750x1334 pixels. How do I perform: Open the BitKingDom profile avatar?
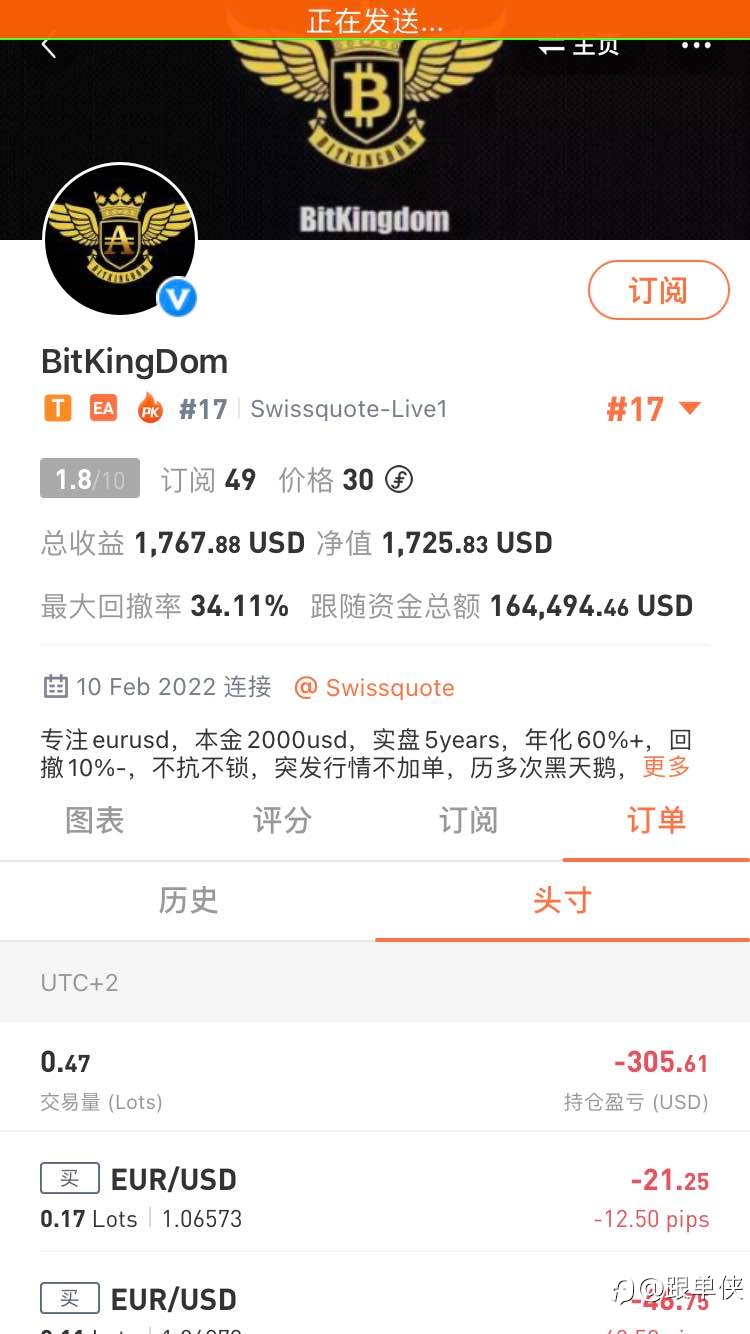120,240
